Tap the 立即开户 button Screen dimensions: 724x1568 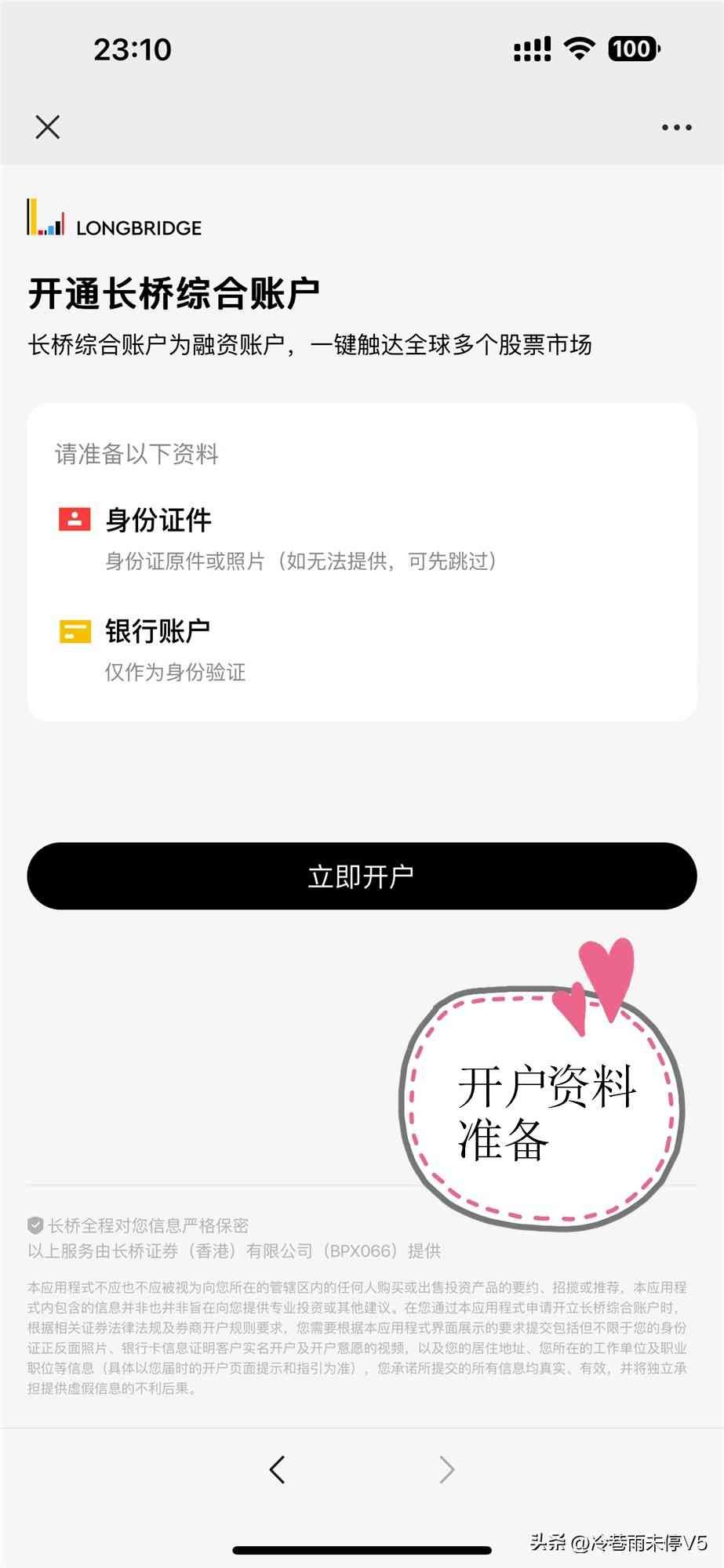[362, 876]
